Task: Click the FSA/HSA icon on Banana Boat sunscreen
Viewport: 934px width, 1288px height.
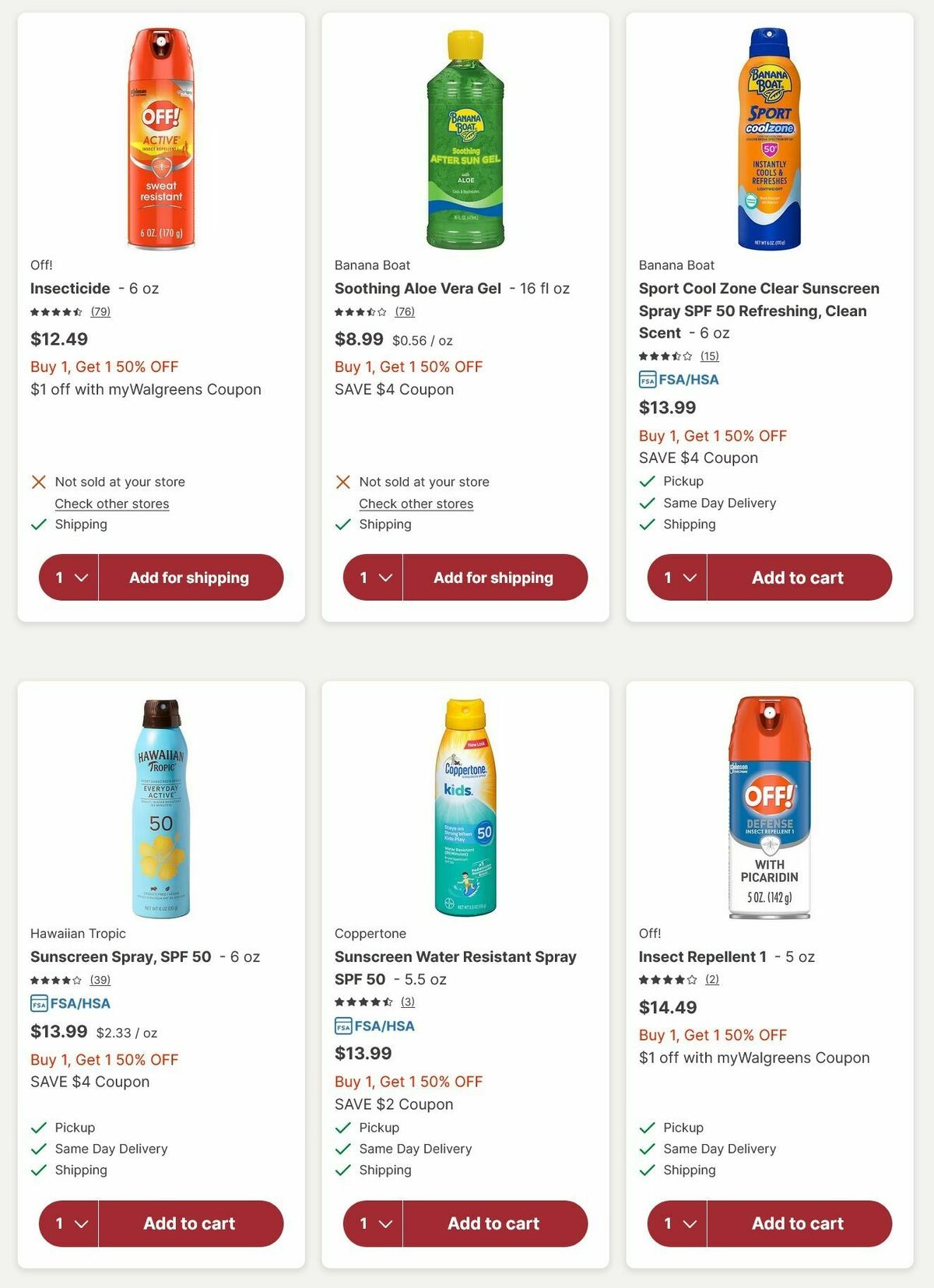Action: pyautogui.click(x=649, y=380)
